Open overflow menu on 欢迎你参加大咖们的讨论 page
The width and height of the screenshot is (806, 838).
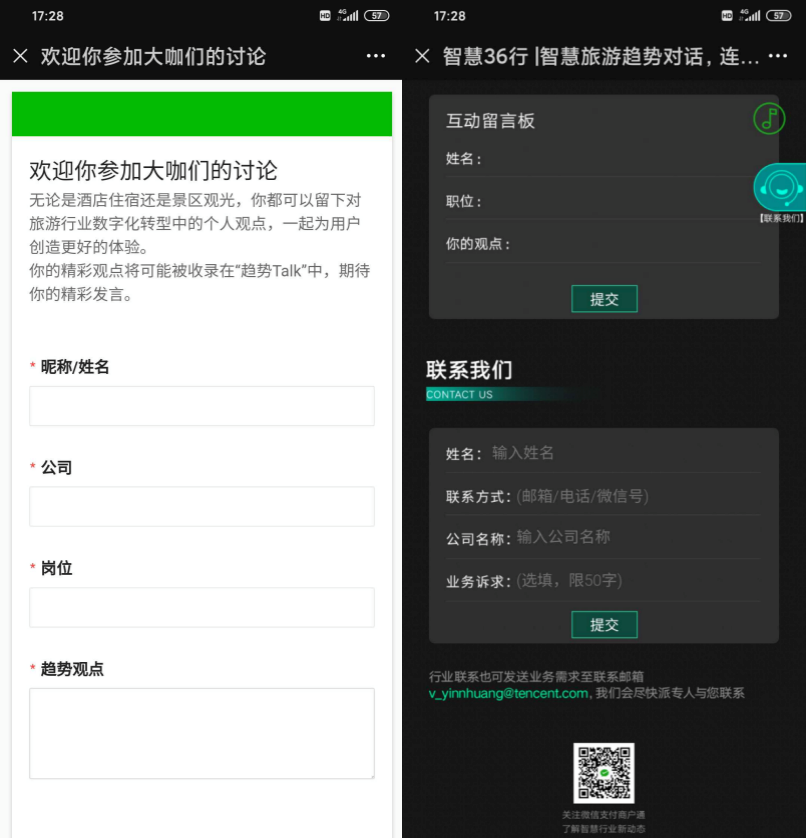[x=376, y=56]
